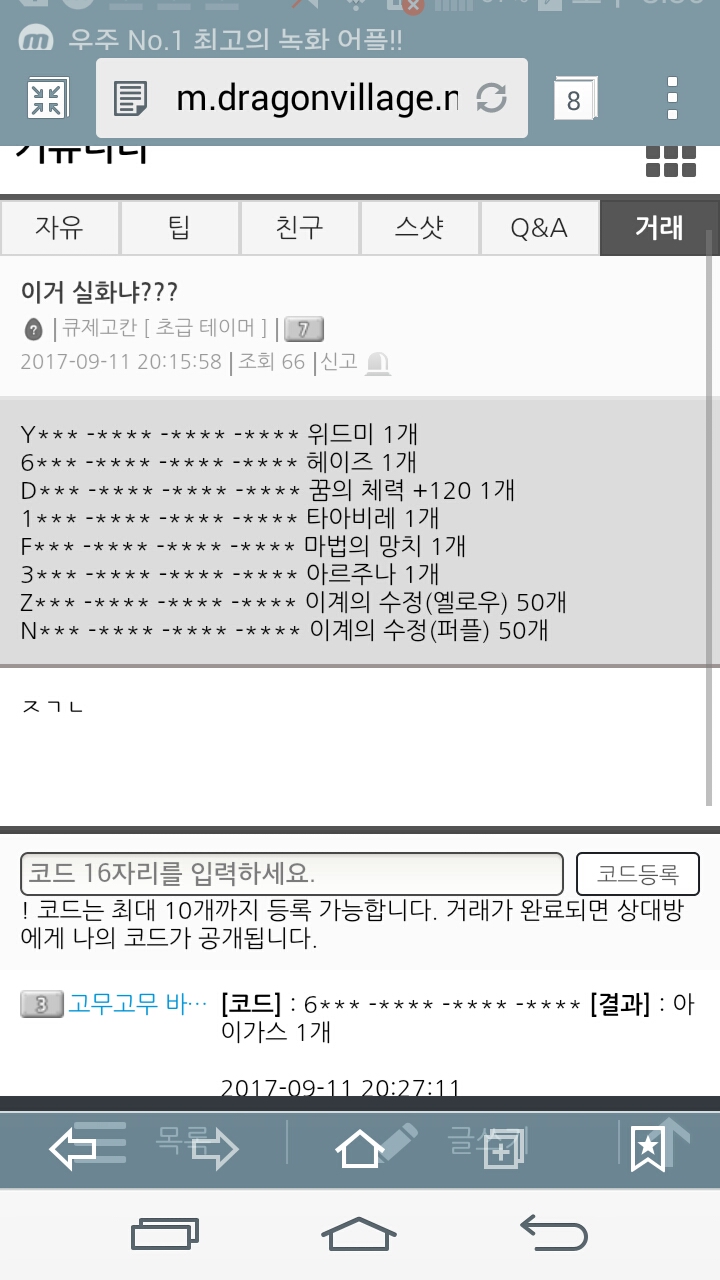This screenshot has height=1280, width=720.
Task: Focus the 16-digit code input field
Action: (291, 873)
